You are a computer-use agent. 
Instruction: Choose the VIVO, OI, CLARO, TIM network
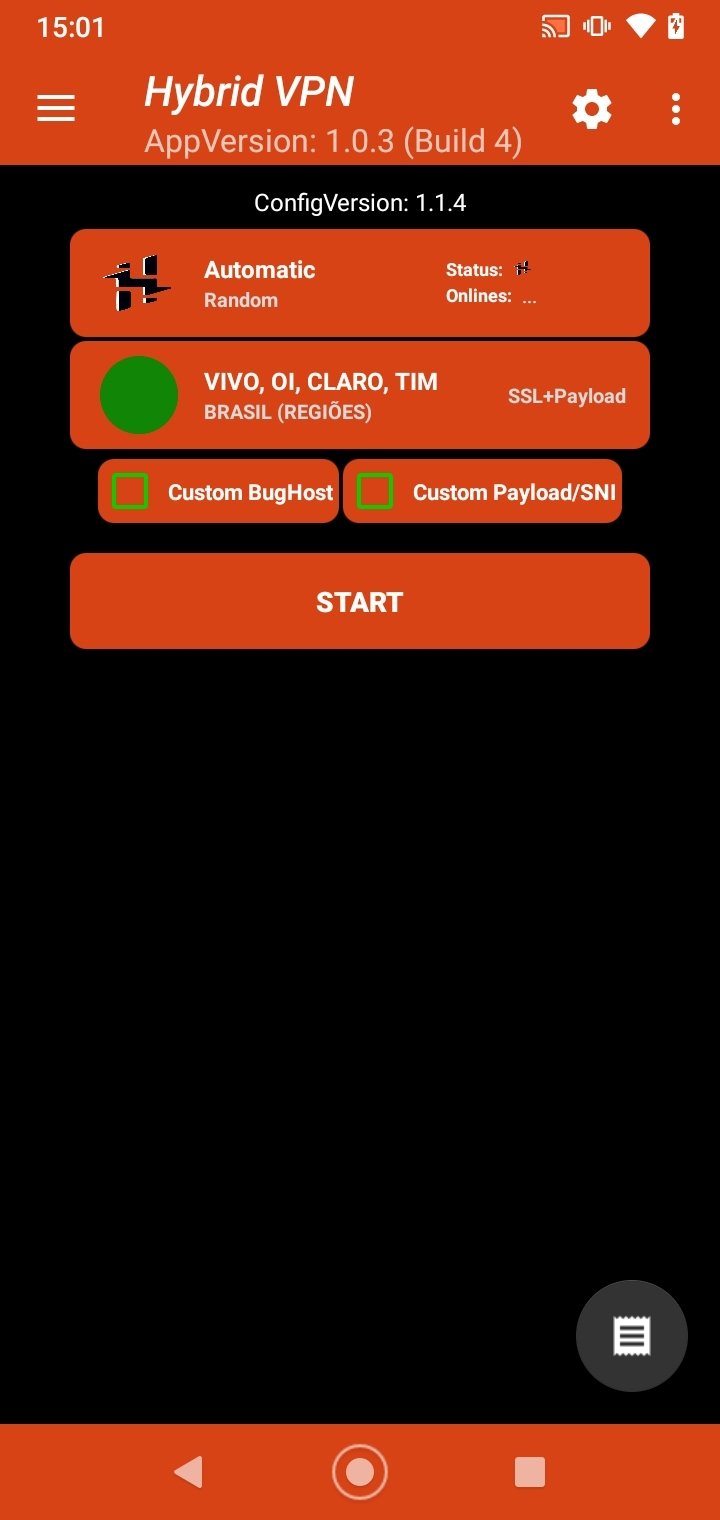pos(360,395)
